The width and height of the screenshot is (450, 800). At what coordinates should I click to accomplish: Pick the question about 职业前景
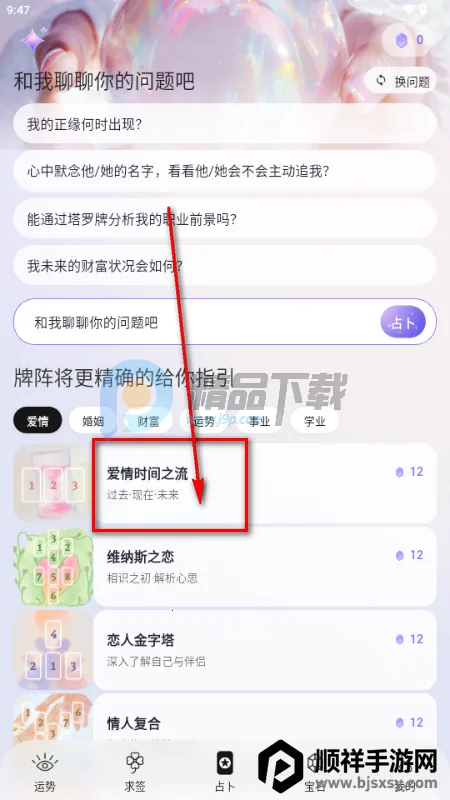point(225,219)
